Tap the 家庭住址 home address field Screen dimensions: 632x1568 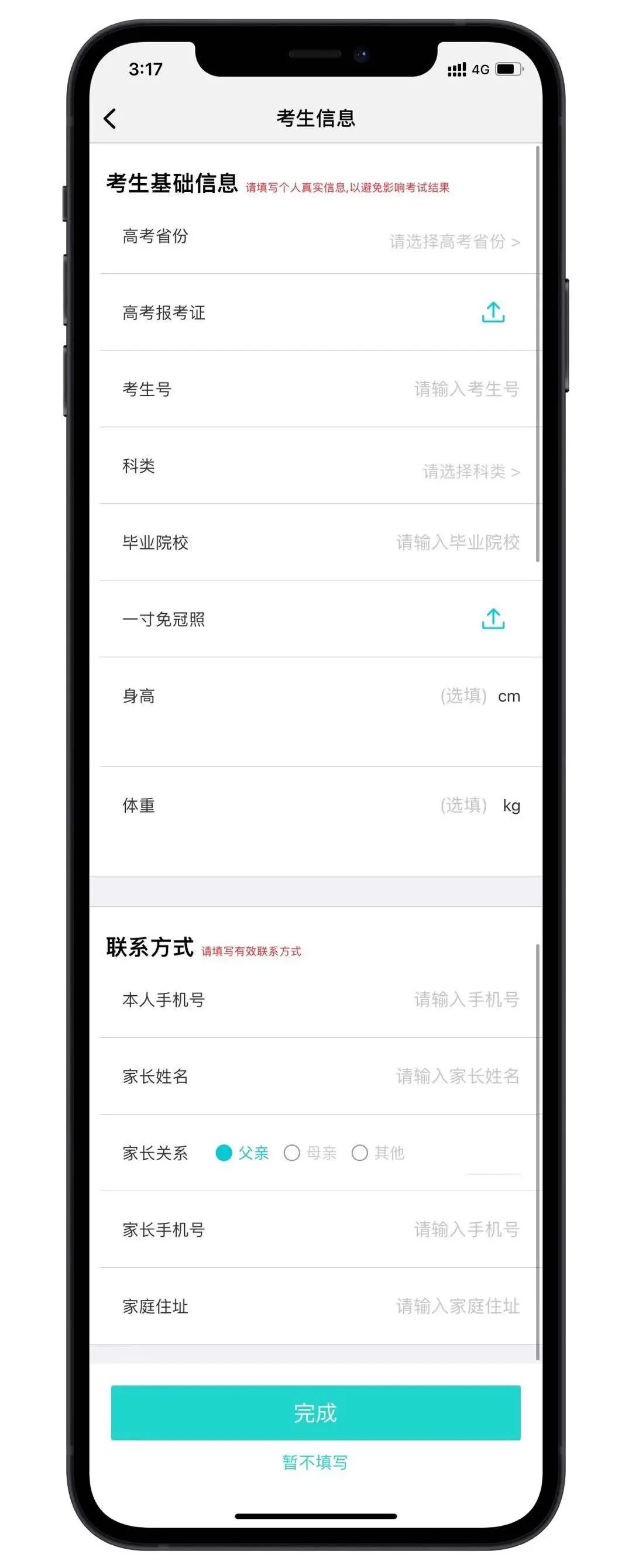click(x=457, y=1306)
